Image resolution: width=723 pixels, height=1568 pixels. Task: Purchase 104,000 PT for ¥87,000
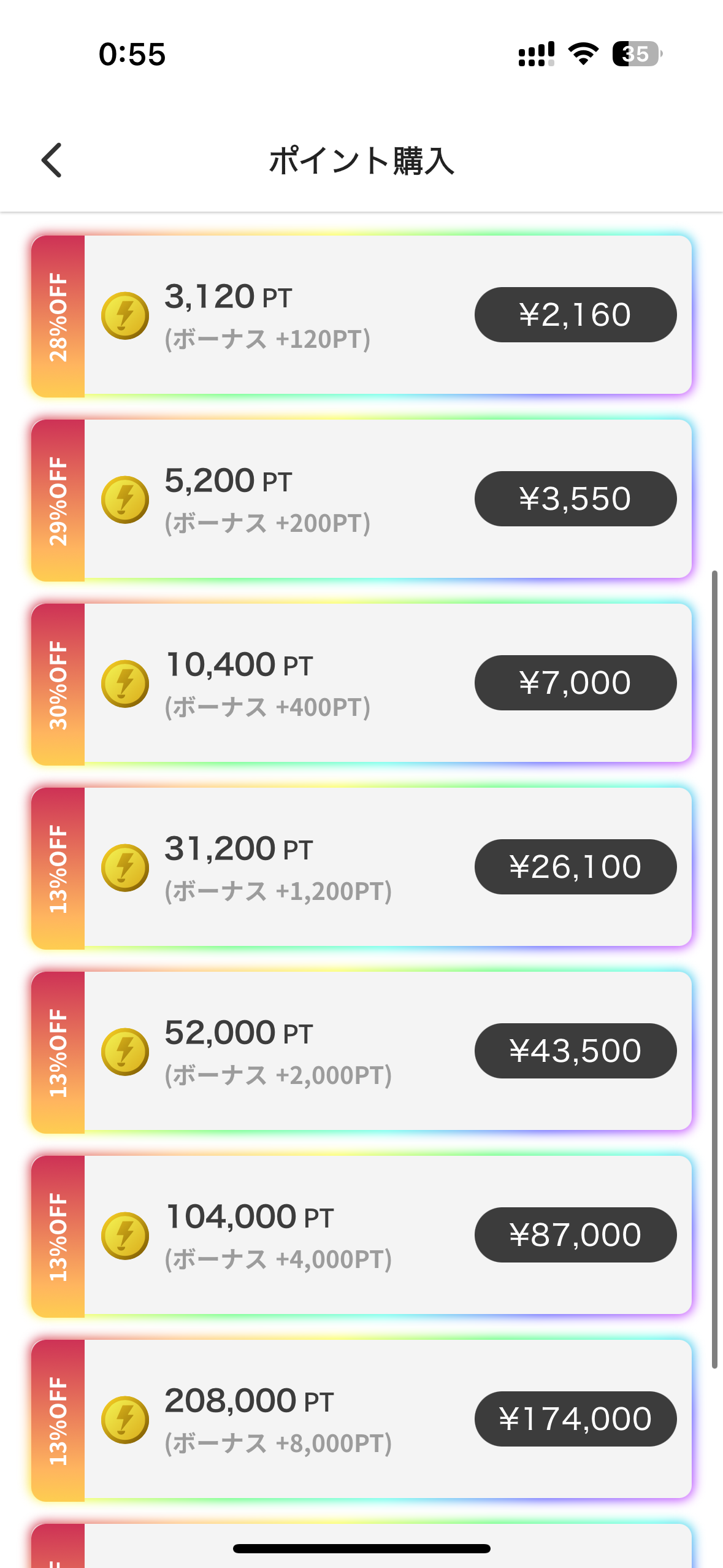[575, 1235]
